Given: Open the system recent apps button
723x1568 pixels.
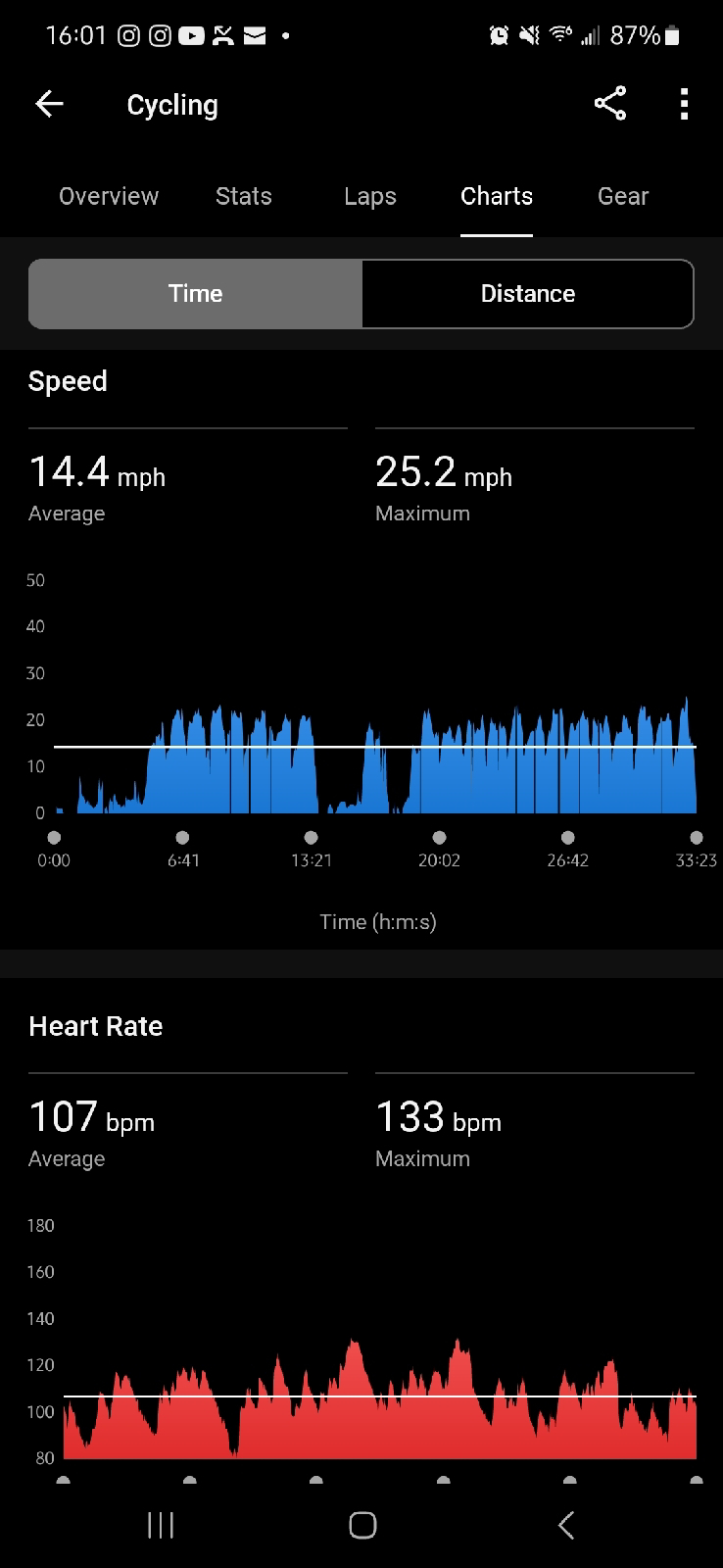Looking at the screenshot, I should tap(161, 1525).
